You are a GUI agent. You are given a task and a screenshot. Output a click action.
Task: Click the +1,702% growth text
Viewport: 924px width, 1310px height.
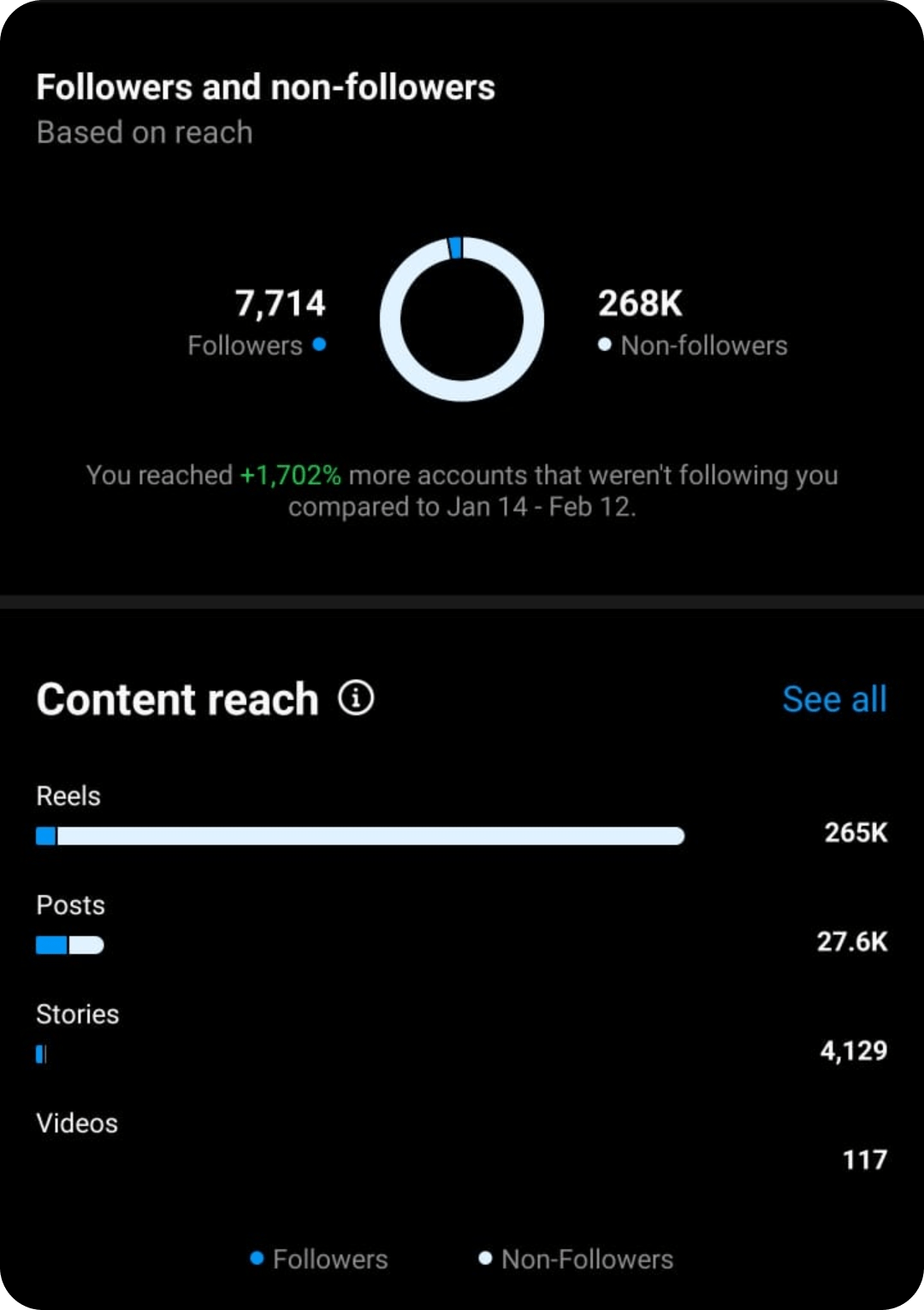tap(289, 476)
